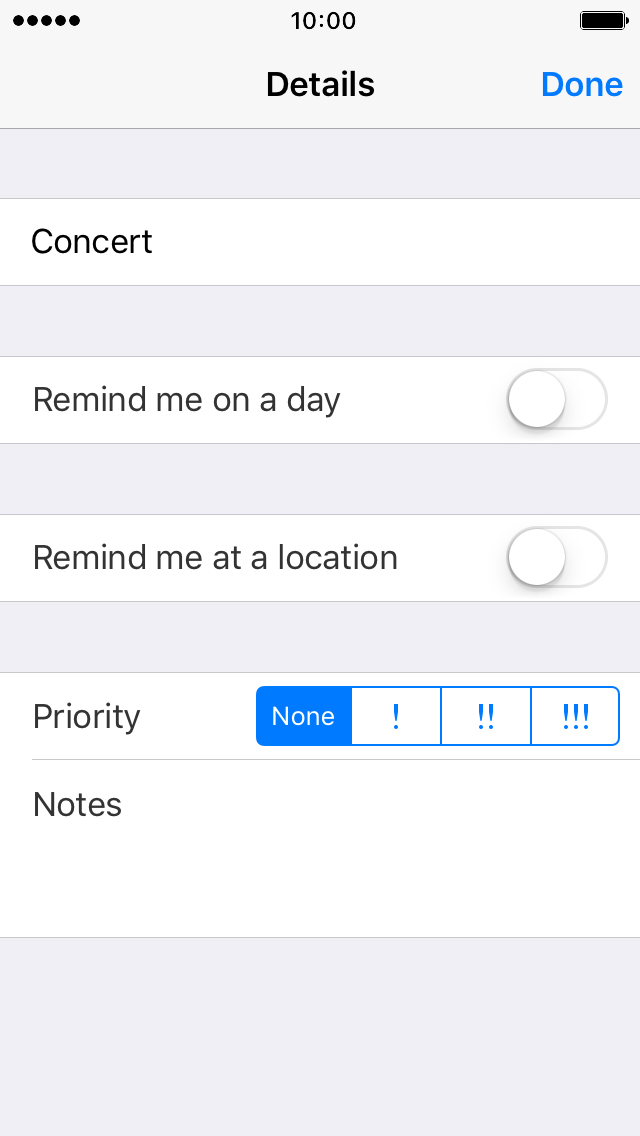Viewport: 640px width, 1136px height.
Task: Tap the Notes field to add notes
Action: coord(320,848)
